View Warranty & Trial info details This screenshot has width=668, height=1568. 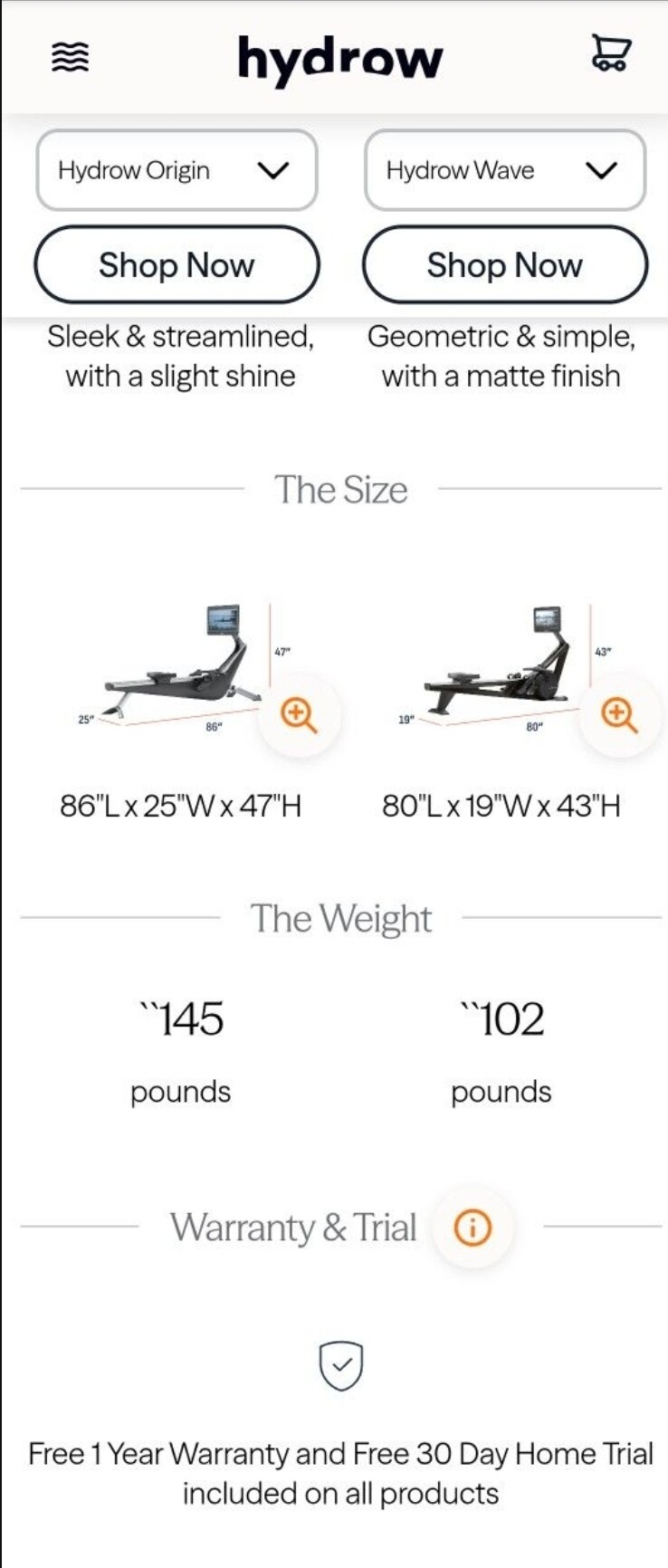[x=472, y=1229]
